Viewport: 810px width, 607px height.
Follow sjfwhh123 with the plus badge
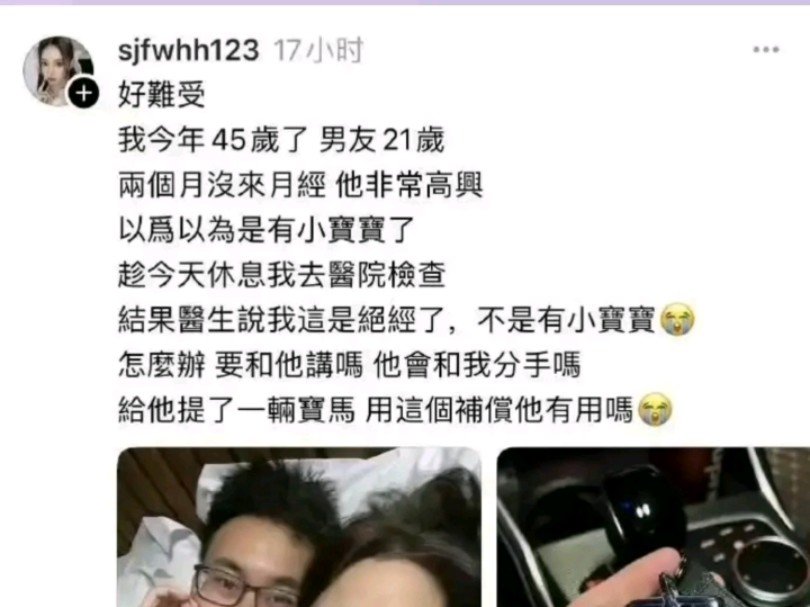pyautogui.click(x=83, y=94)
